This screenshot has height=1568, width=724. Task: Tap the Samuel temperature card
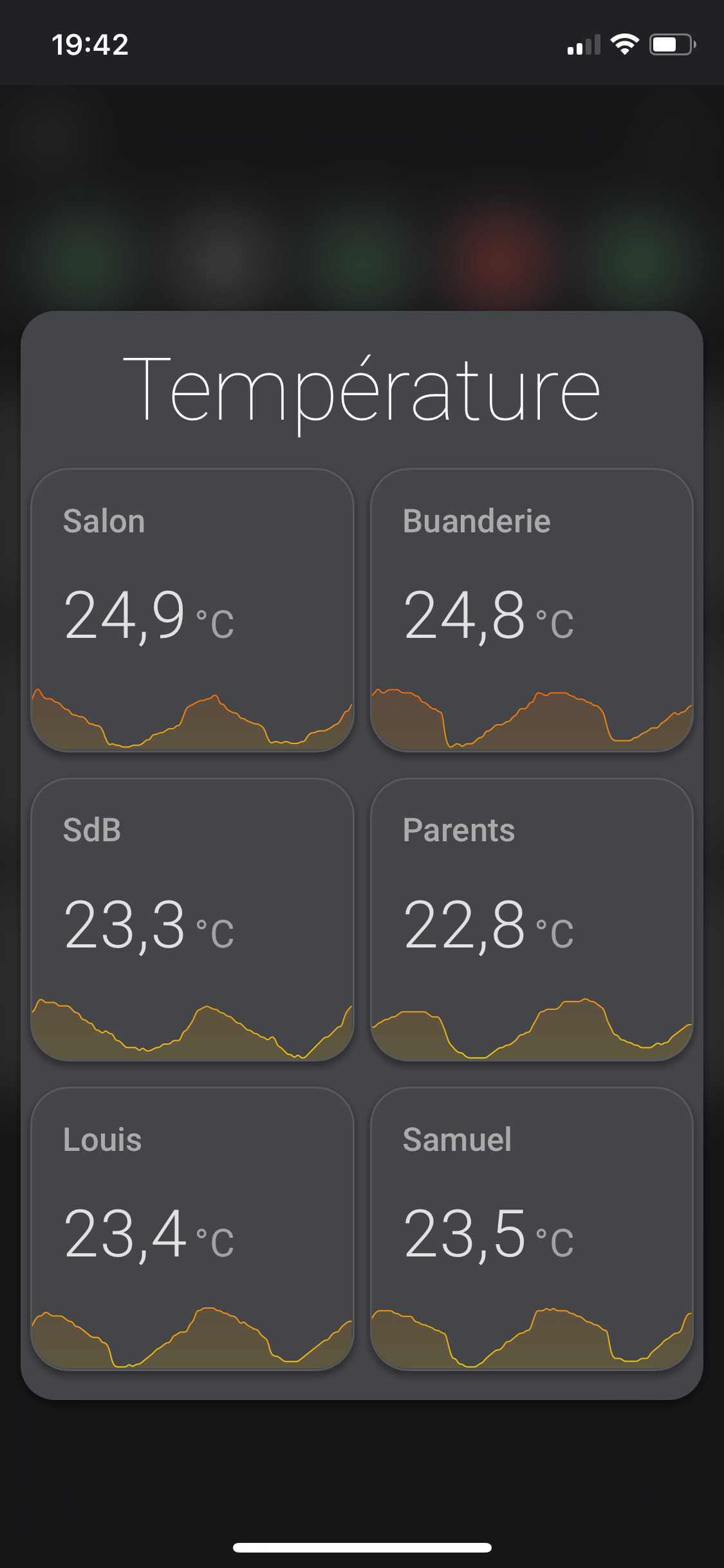pyautogui.click(x=532, y=1228)
